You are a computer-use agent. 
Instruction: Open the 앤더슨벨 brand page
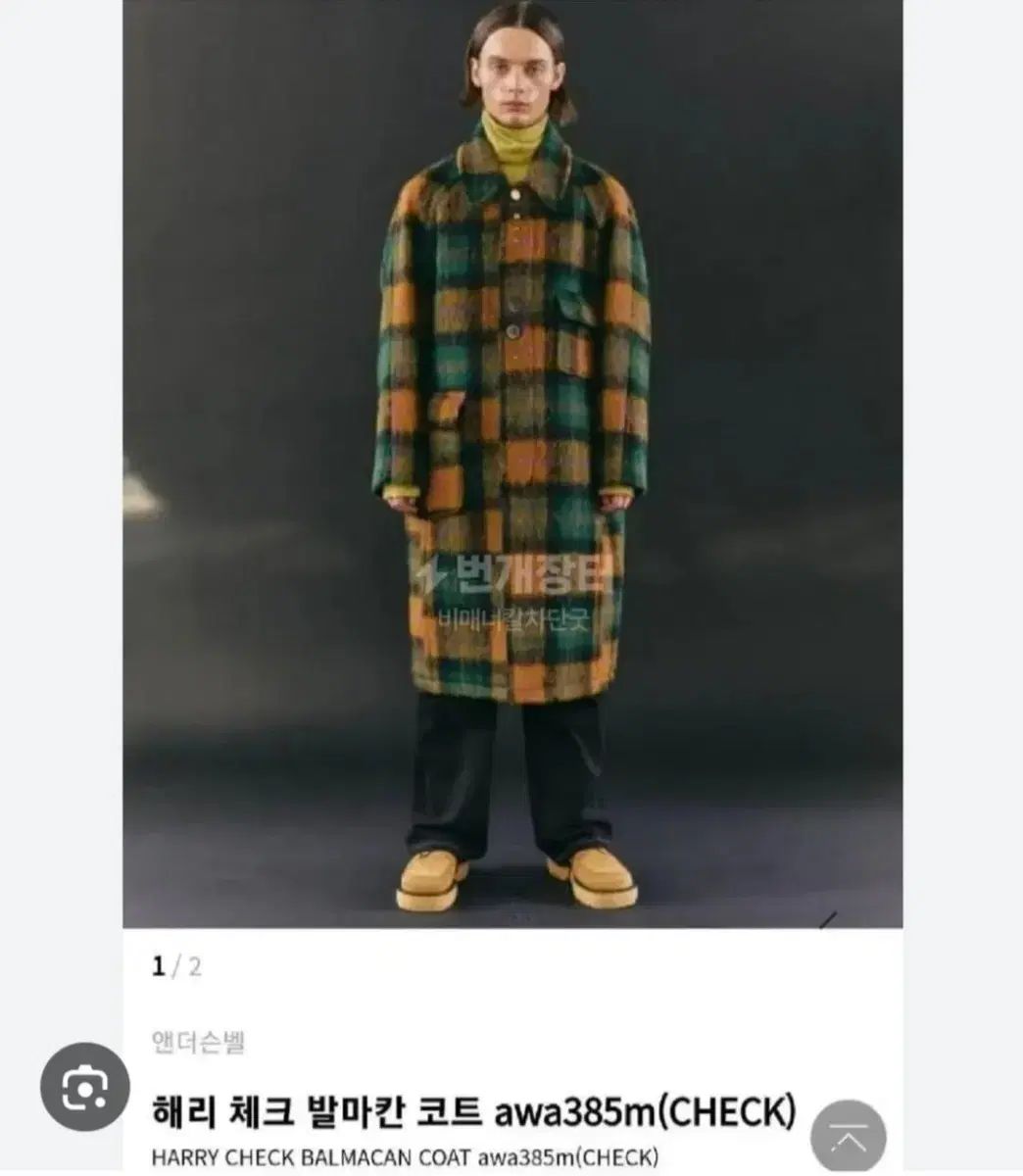click(198, 1042)
